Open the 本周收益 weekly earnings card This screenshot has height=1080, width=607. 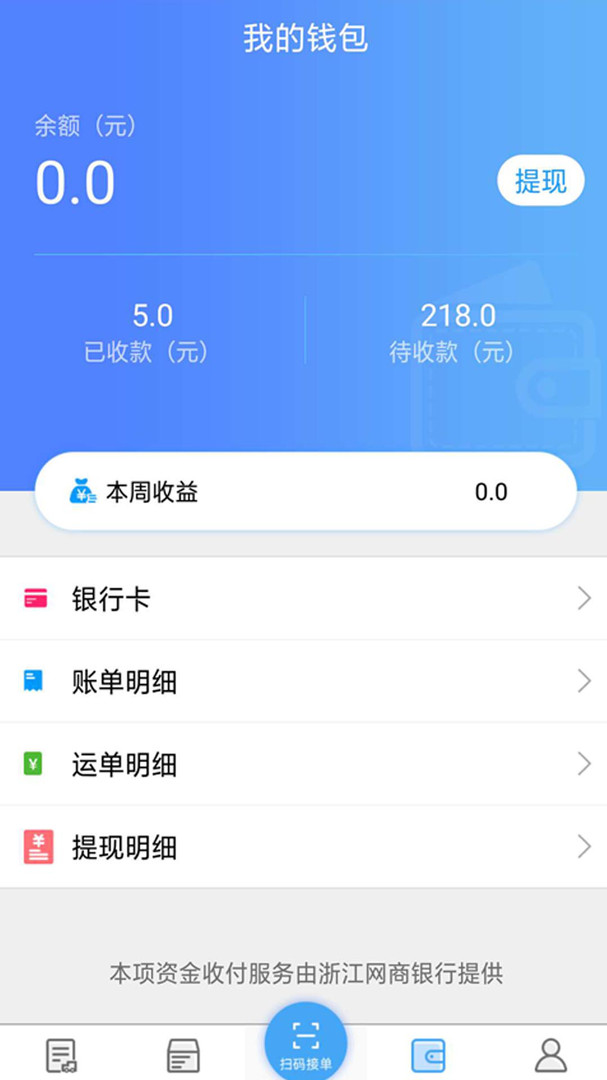click(305, 492)
